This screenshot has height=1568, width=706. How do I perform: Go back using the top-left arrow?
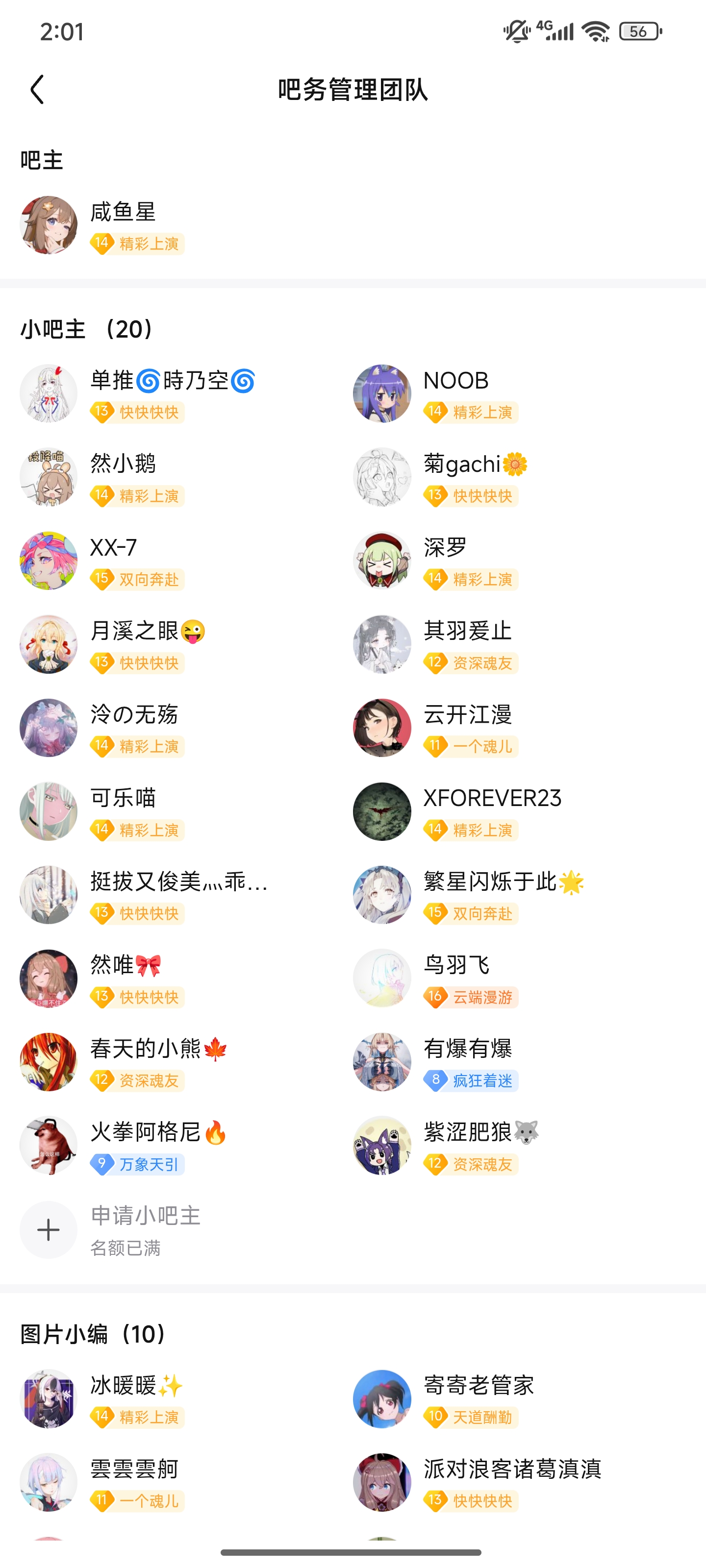(x=37, y=90)
